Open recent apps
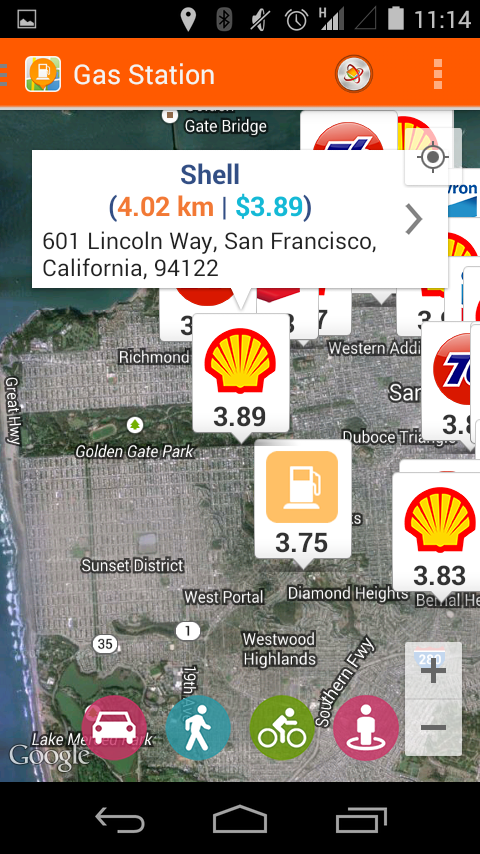The height and width of the screenshot is (854, 480). [x=361, y=820]
